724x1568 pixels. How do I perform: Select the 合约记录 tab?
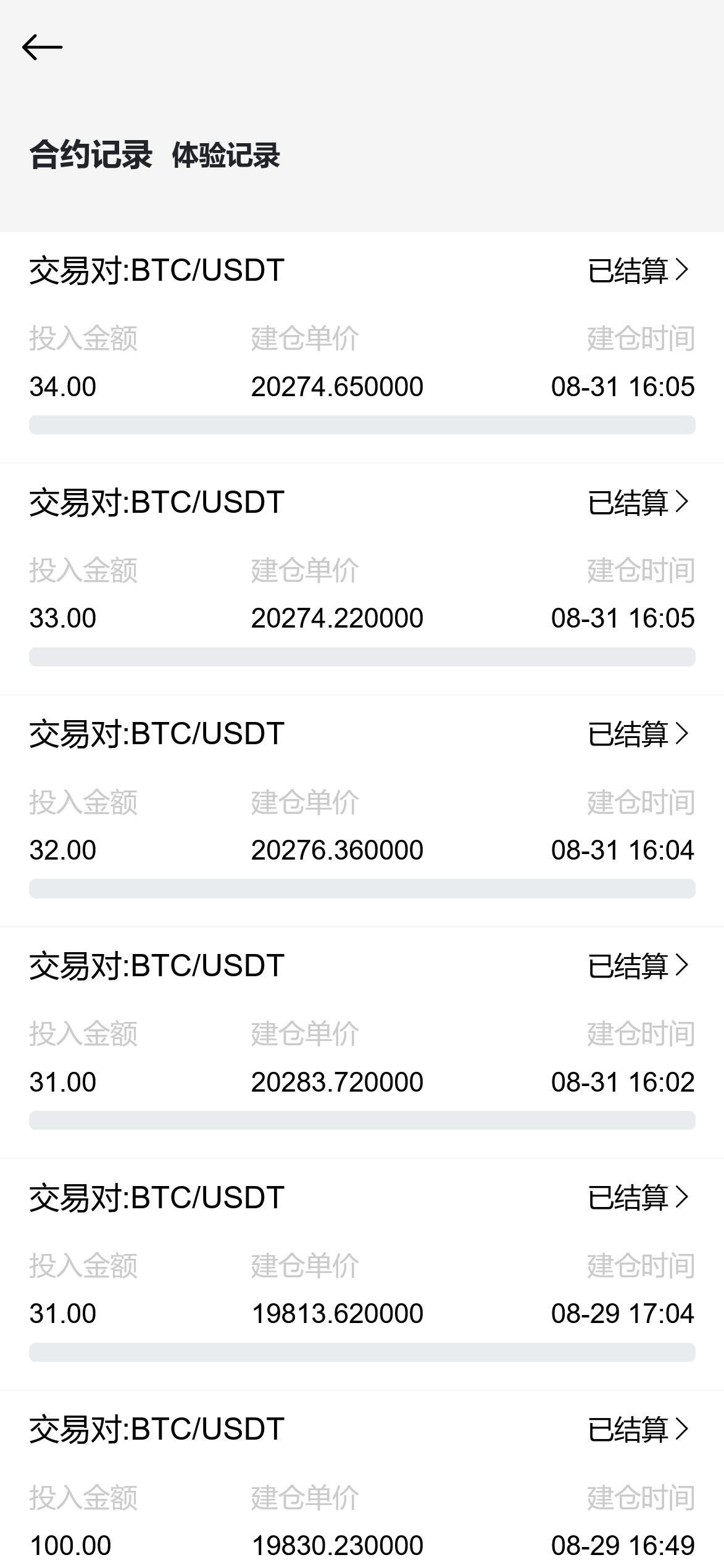coord(93,154)
